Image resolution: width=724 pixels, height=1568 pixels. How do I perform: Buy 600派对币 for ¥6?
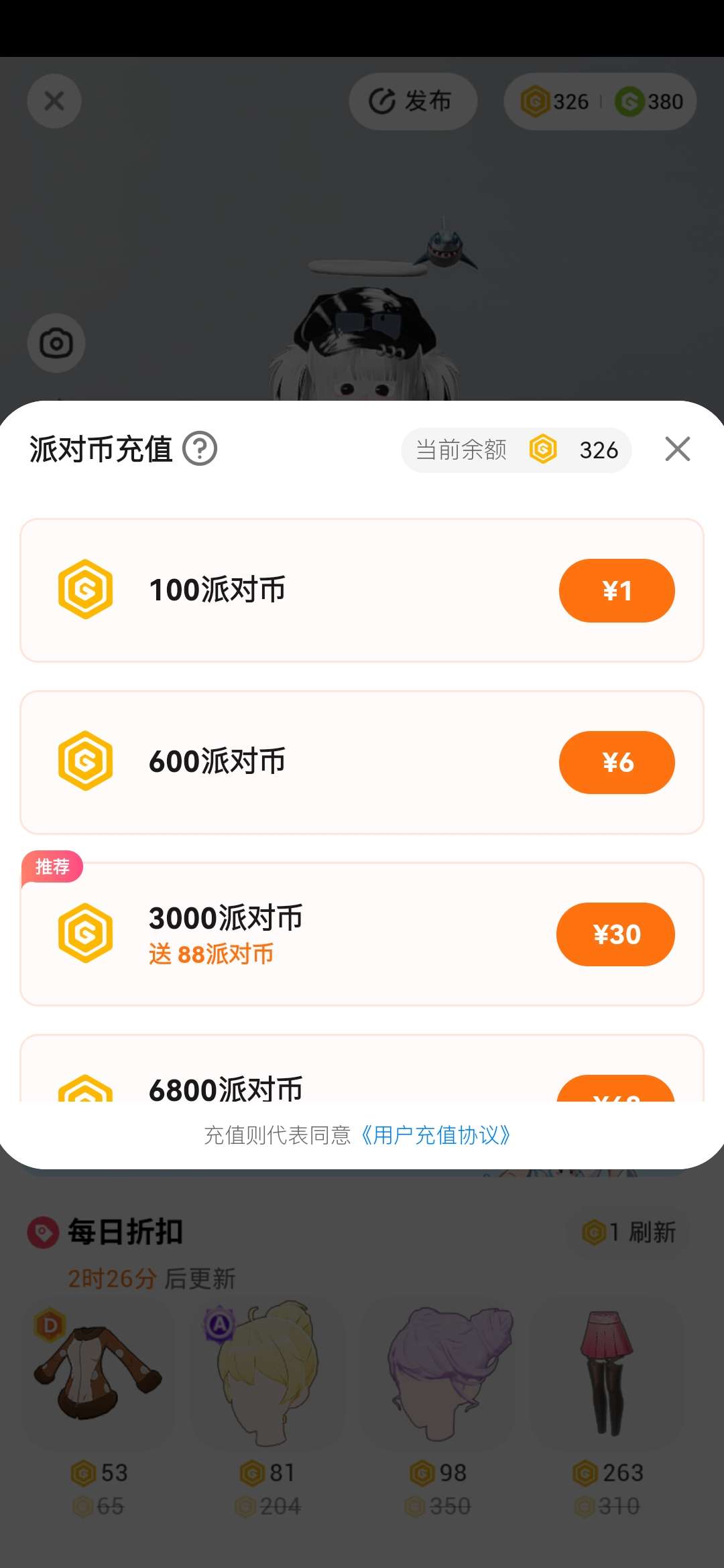click(x=617, y=763)
